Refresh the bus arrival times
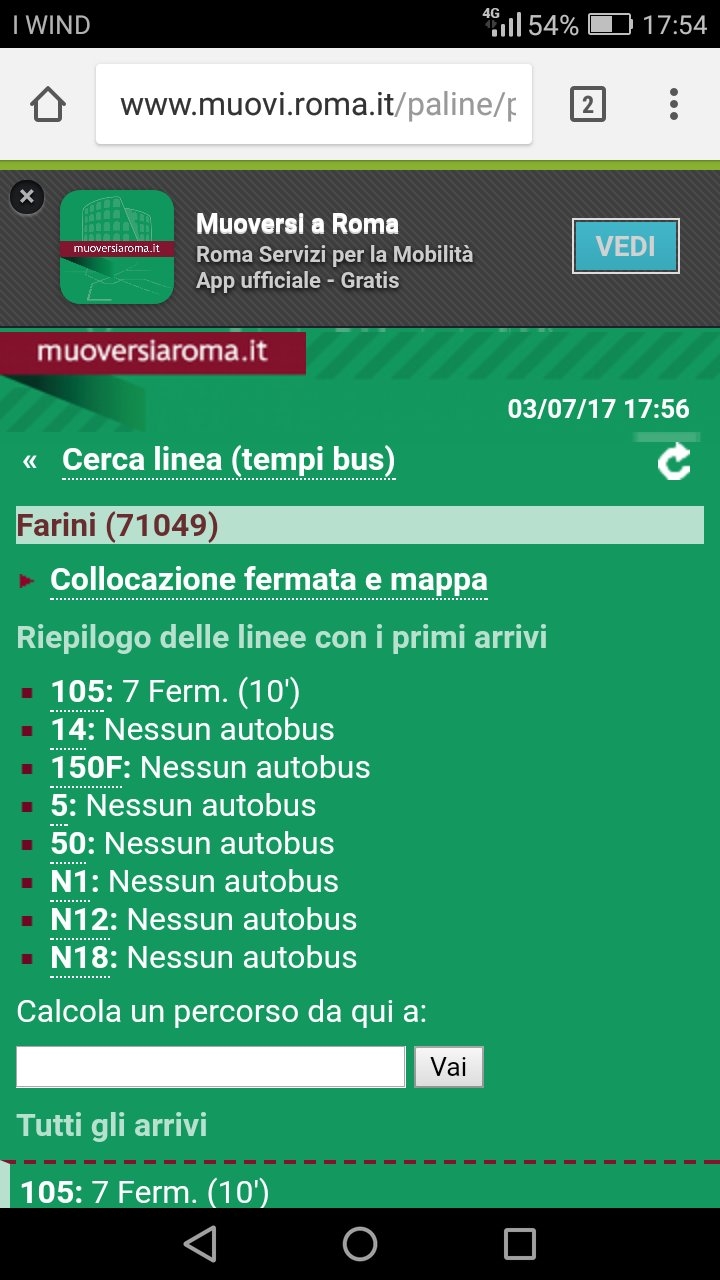Image resolution: width=720 pixels, height=1280 pixels. tap(674, 462)
